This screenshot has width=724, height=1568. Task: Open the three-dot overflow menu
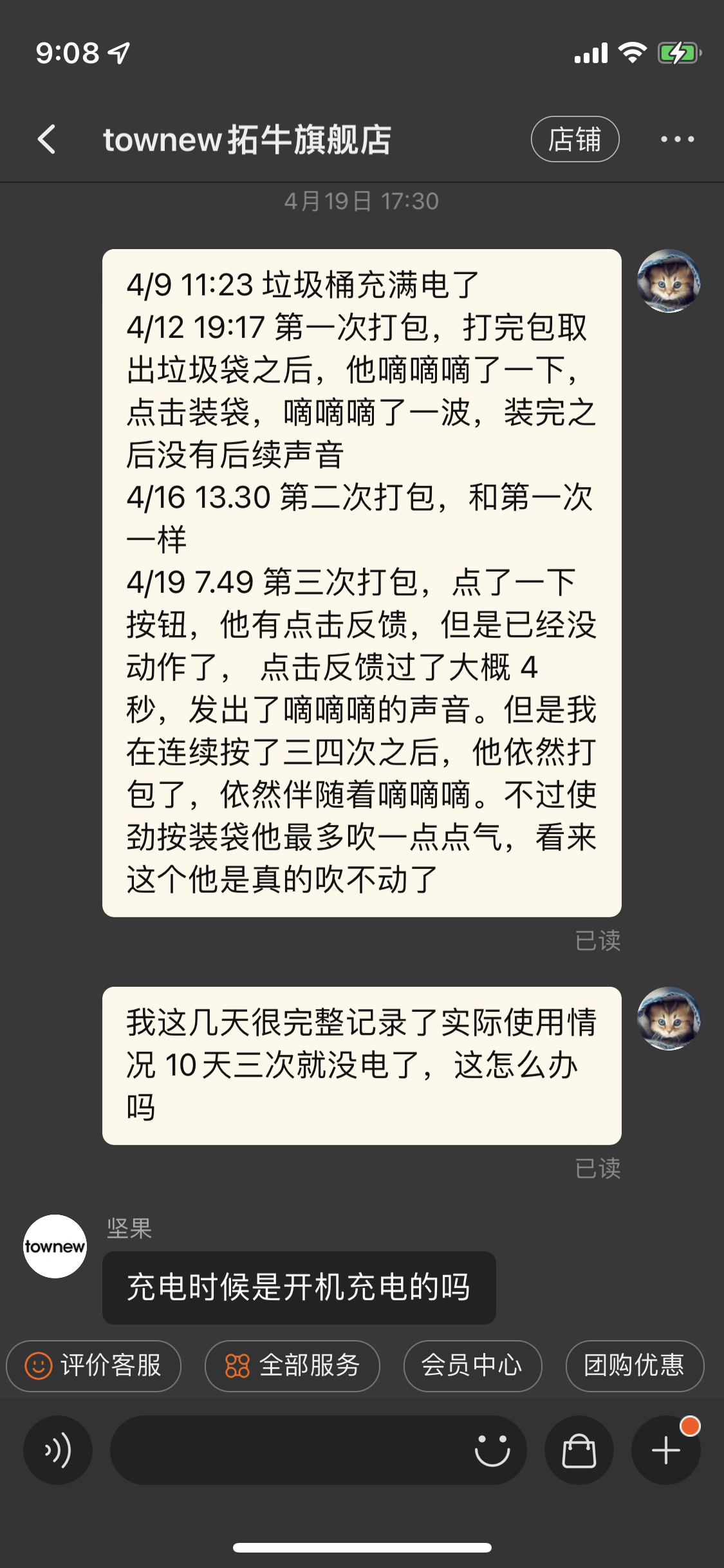pos(677,139)
